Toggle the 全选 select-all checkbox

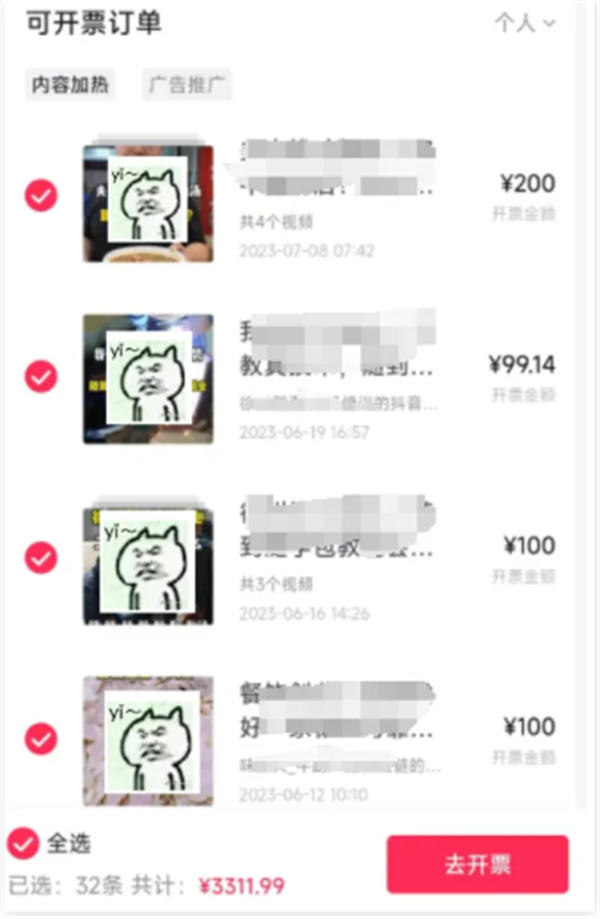(x=23, y=843)
